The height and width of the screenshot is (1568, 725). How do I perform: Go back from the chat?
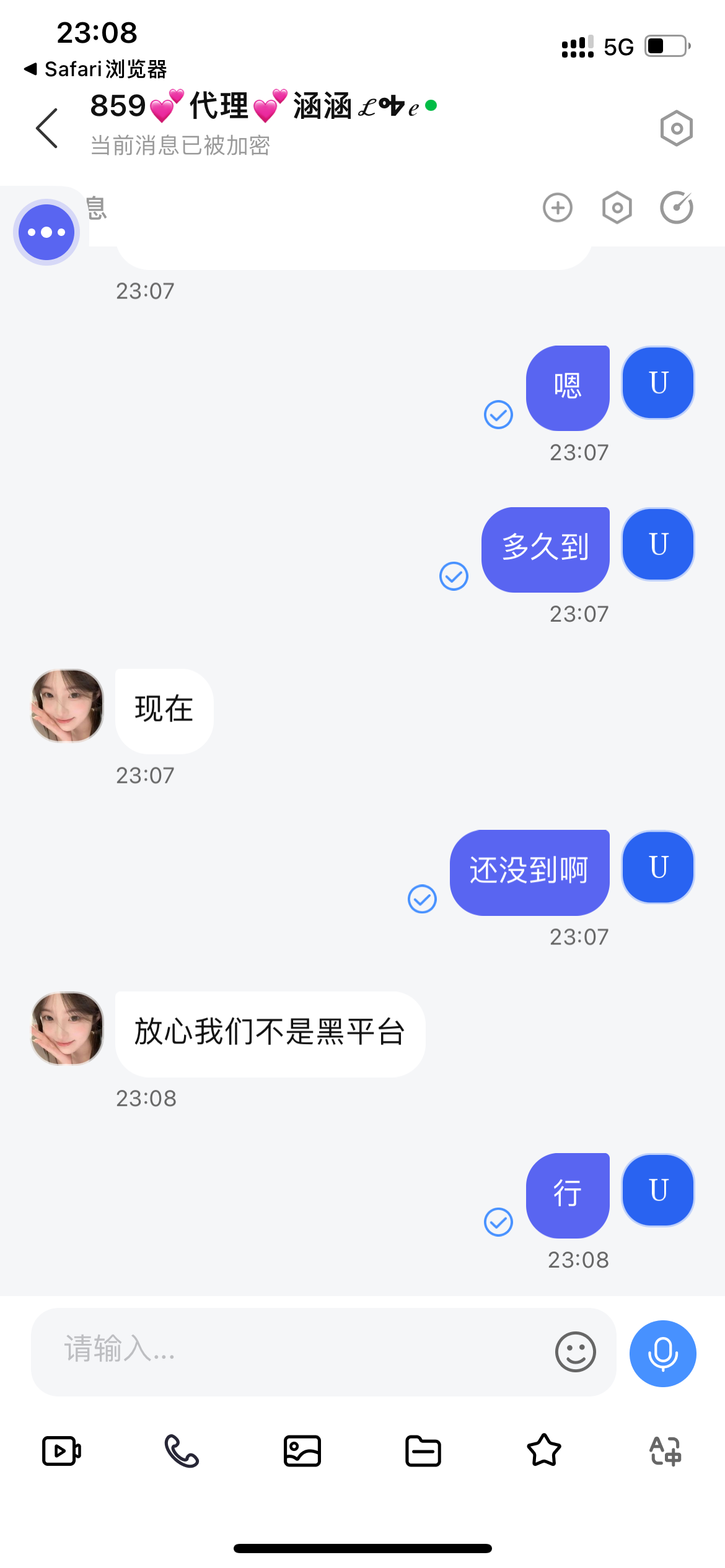pos(47,128)
